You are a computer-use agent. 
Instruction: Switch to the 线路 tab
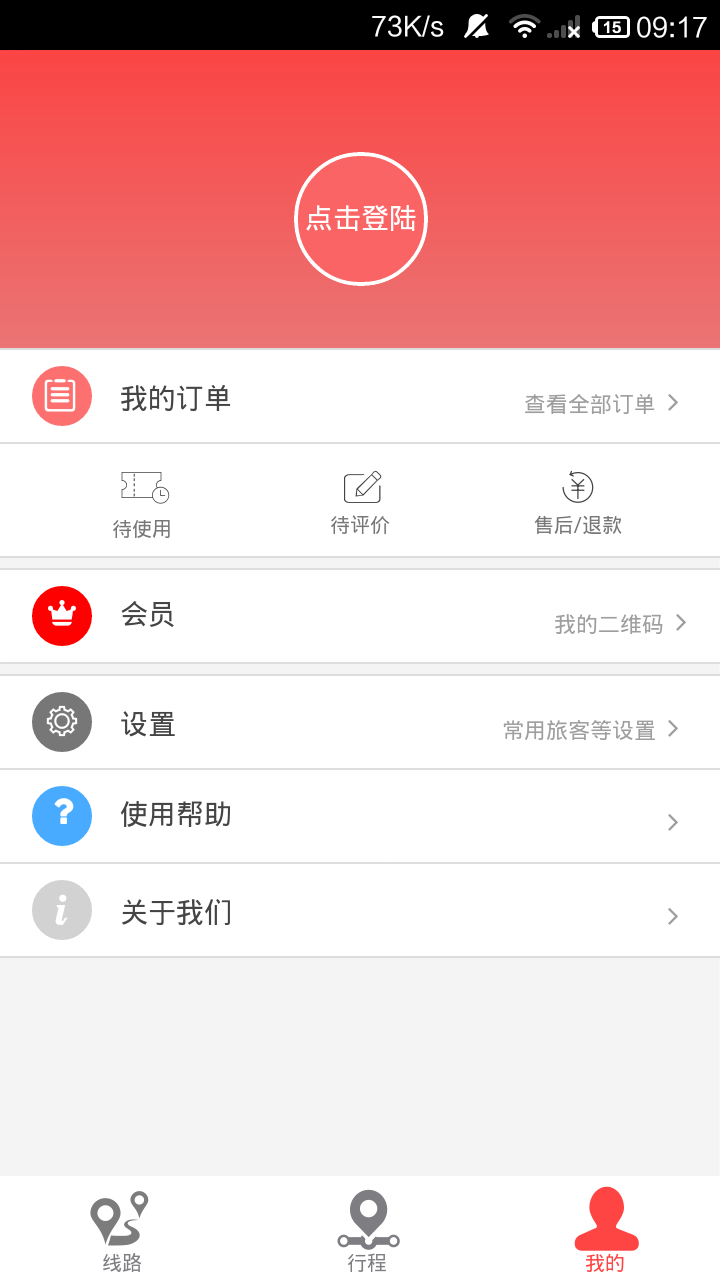coord(121,1230)
